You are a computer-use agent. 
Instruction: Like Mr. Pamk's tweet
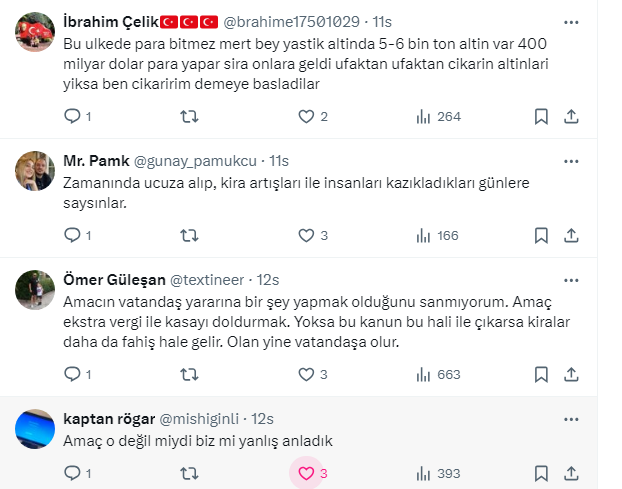click(x=307, y=235)
